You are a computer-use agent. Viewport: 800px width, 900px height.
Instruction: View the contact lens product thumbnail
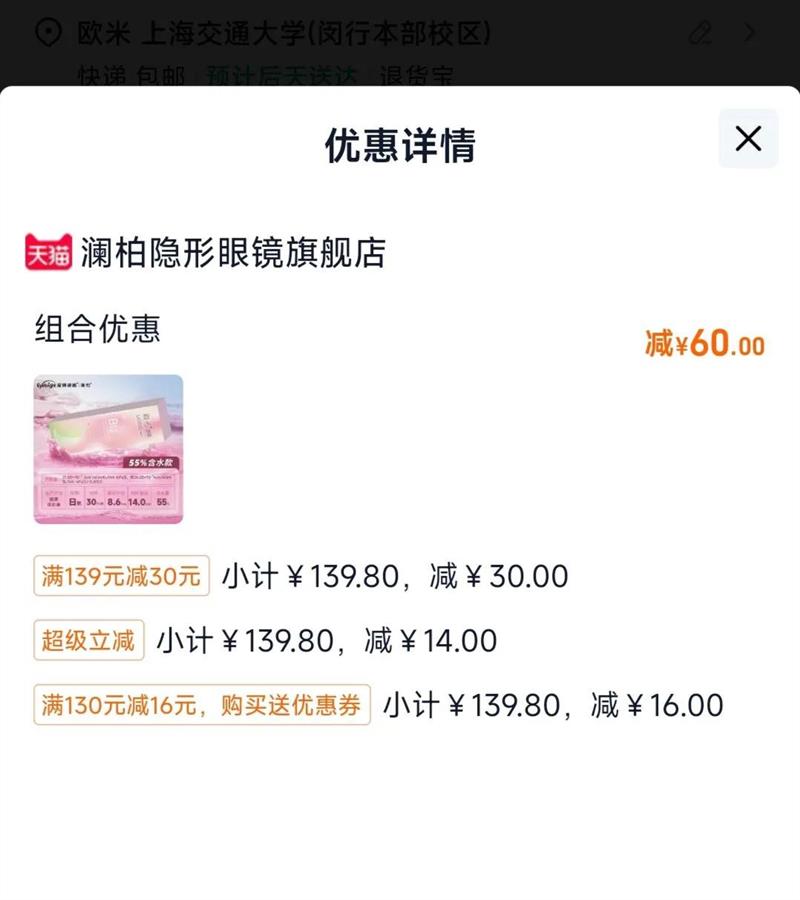pyautogui.click(x=108, y=449)
